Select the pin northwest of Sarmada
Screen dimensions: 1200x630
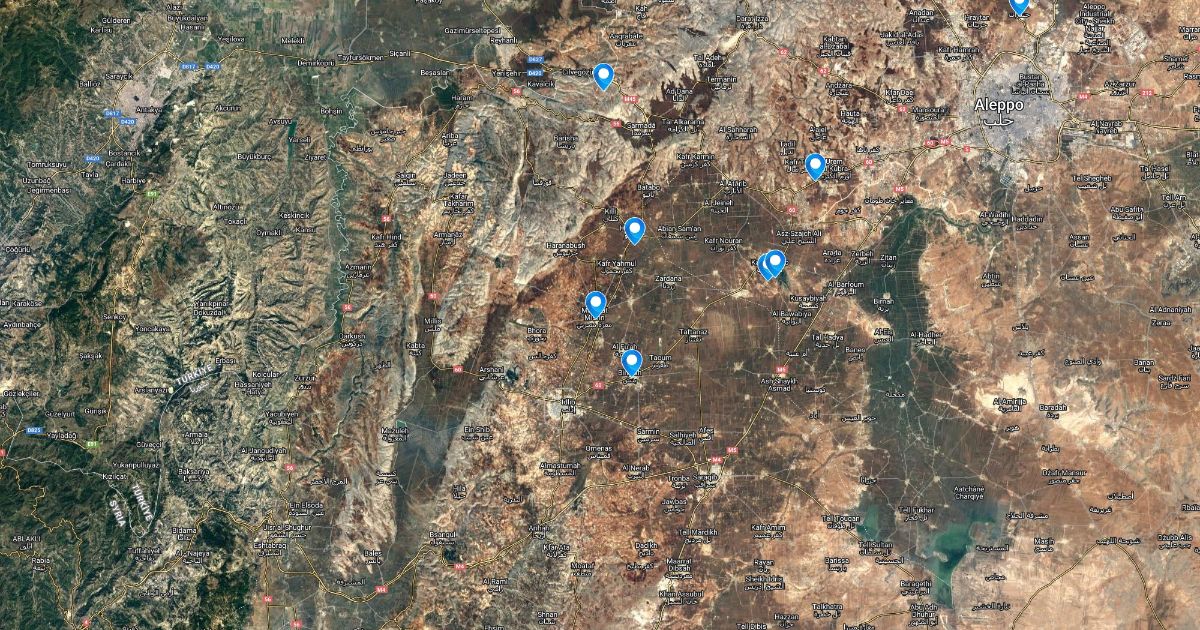pos(603,75)
